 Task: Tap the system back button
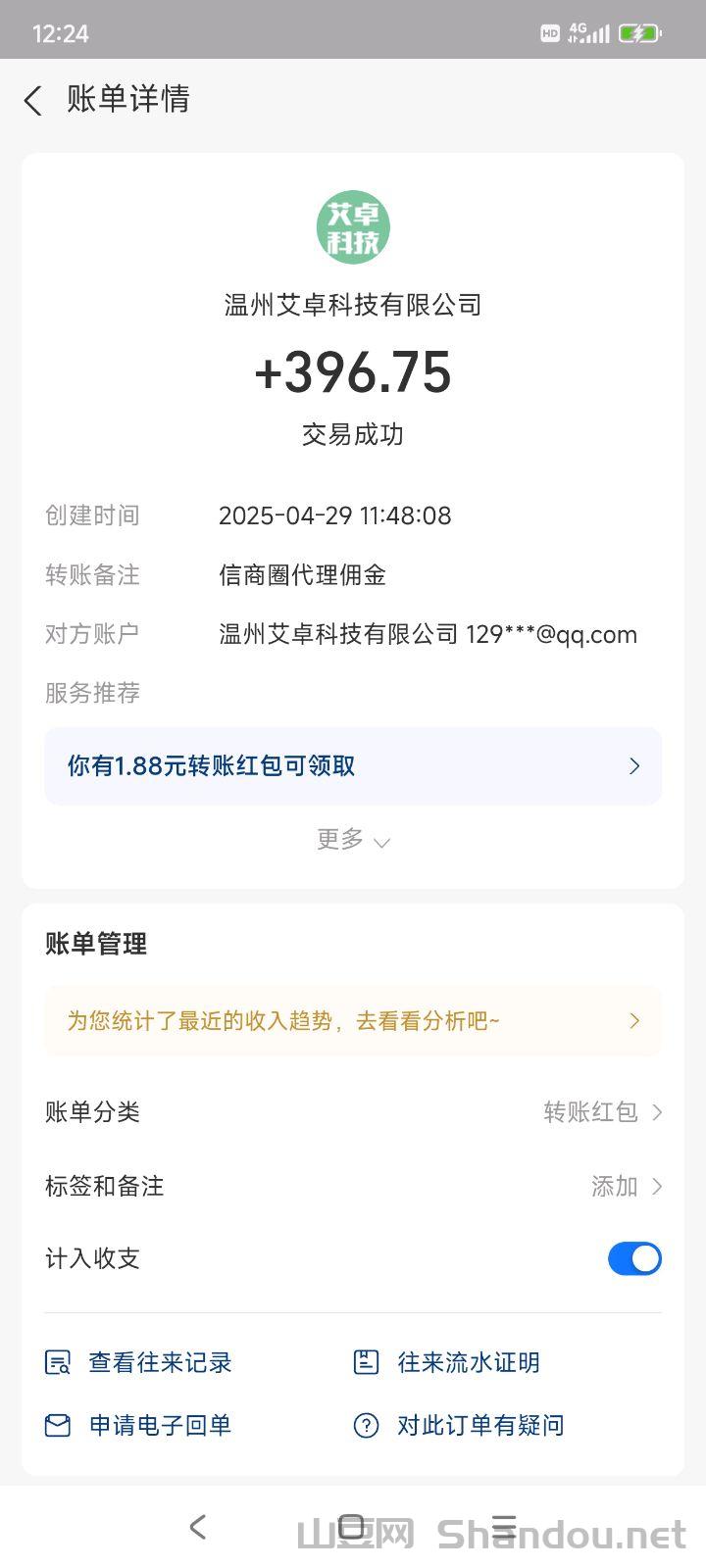point(198,1527)
